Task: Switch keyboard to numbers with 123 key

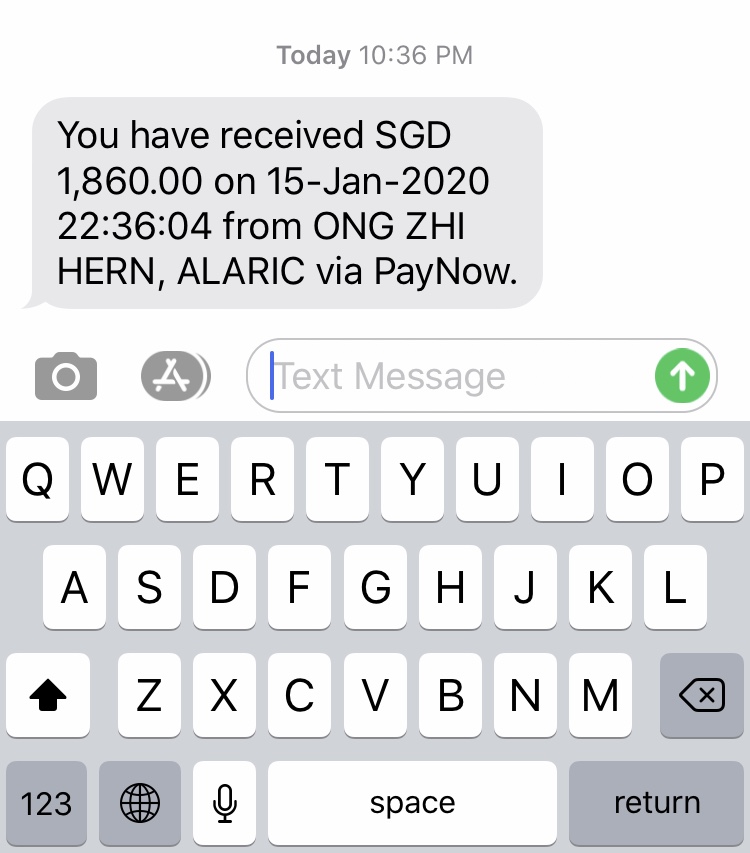Action: pos(46,802)
